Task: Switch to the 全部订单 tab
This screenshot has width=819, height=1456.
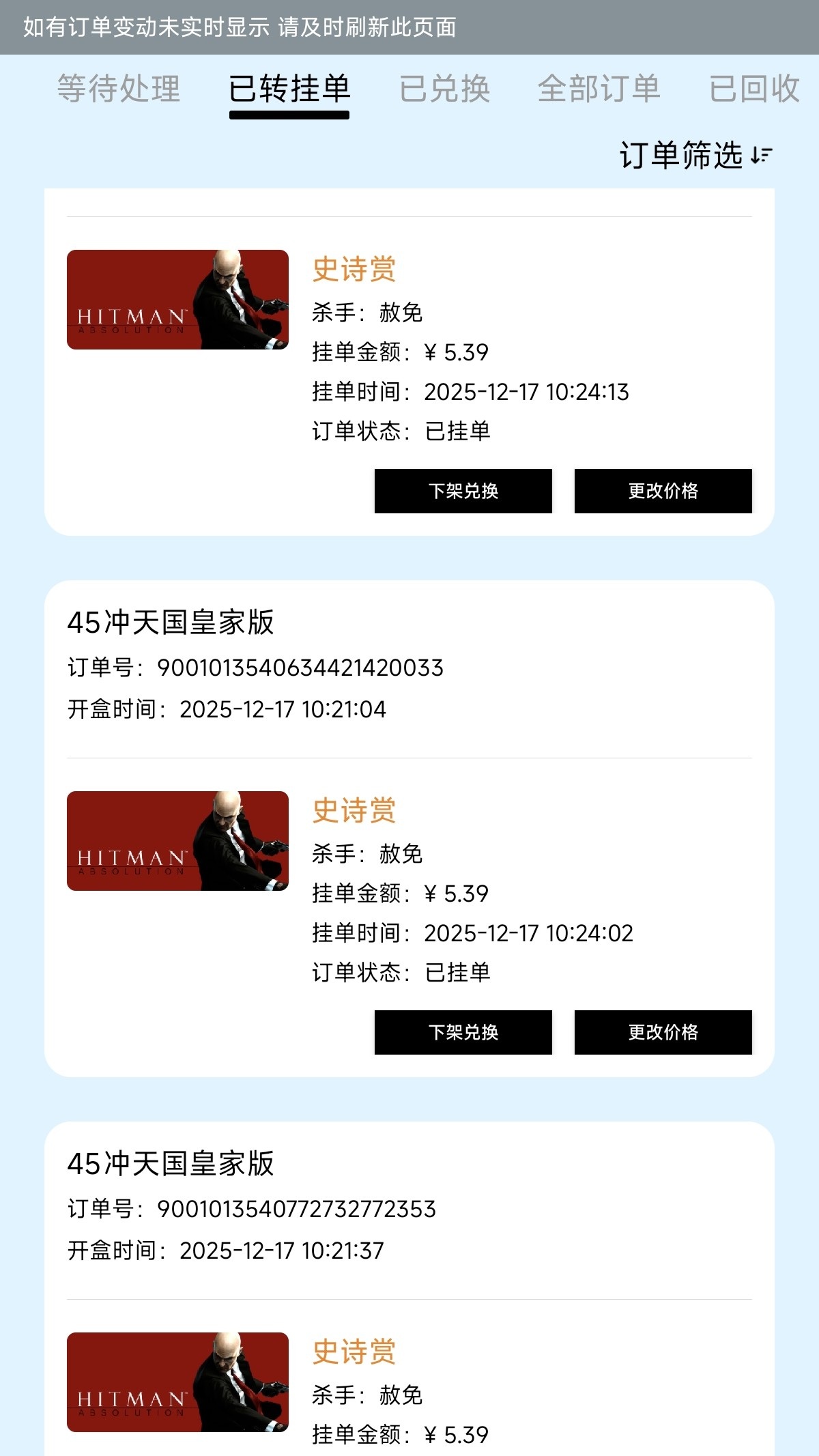Action: pyautogui.click(x=599, y=89)
